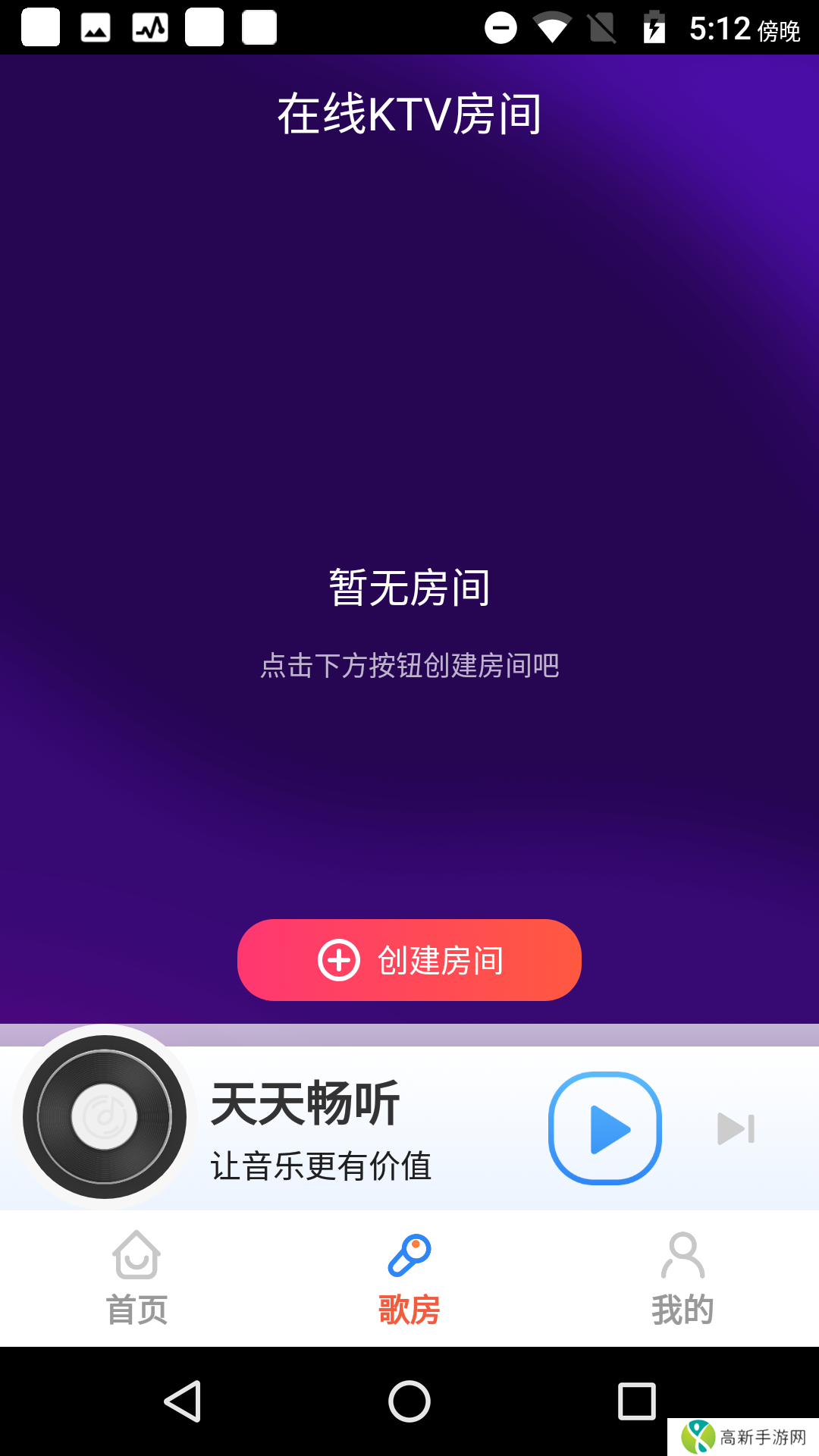Play the current song with blue play button

[605, 1128]
